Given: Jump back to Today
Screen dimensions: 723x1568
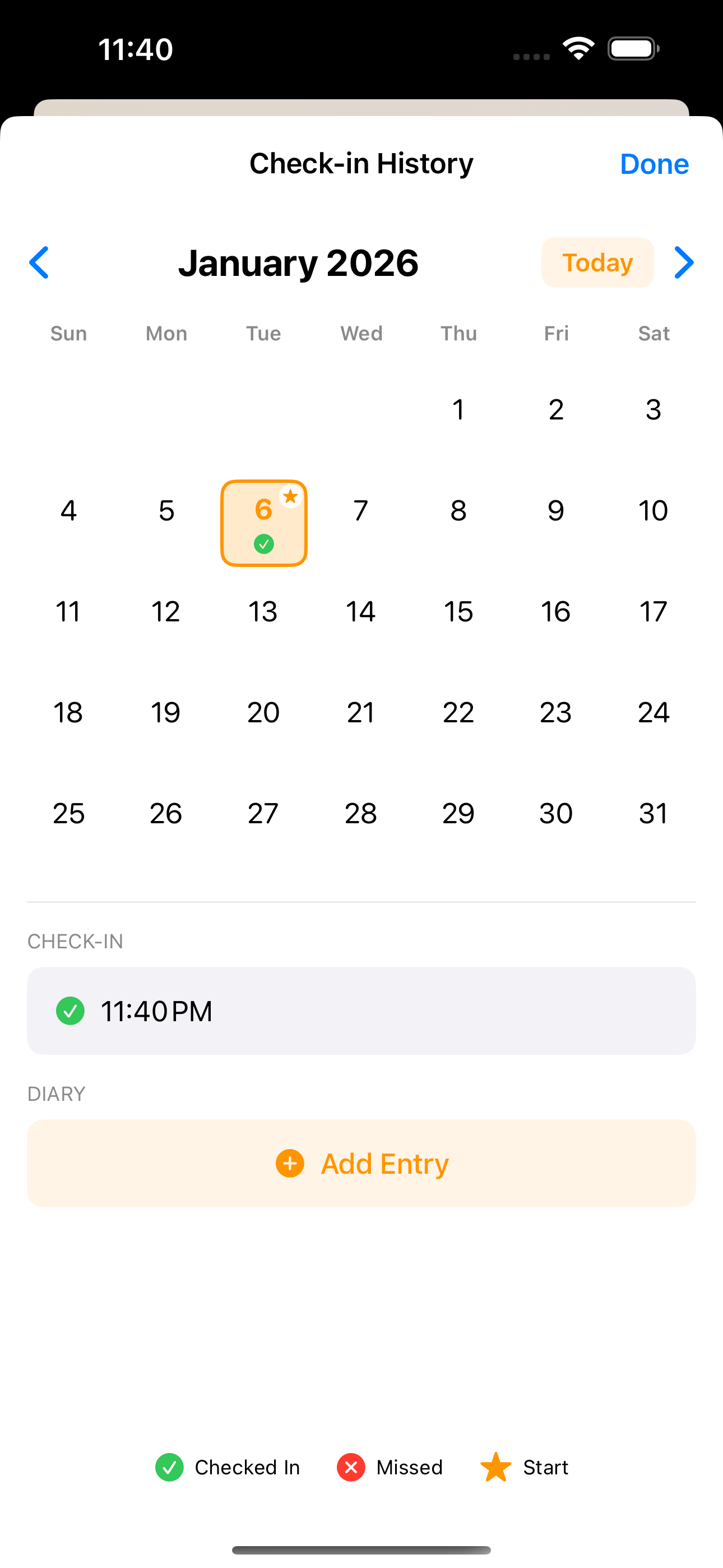Looking at the screenshot, I should click(x=597, y=262).
